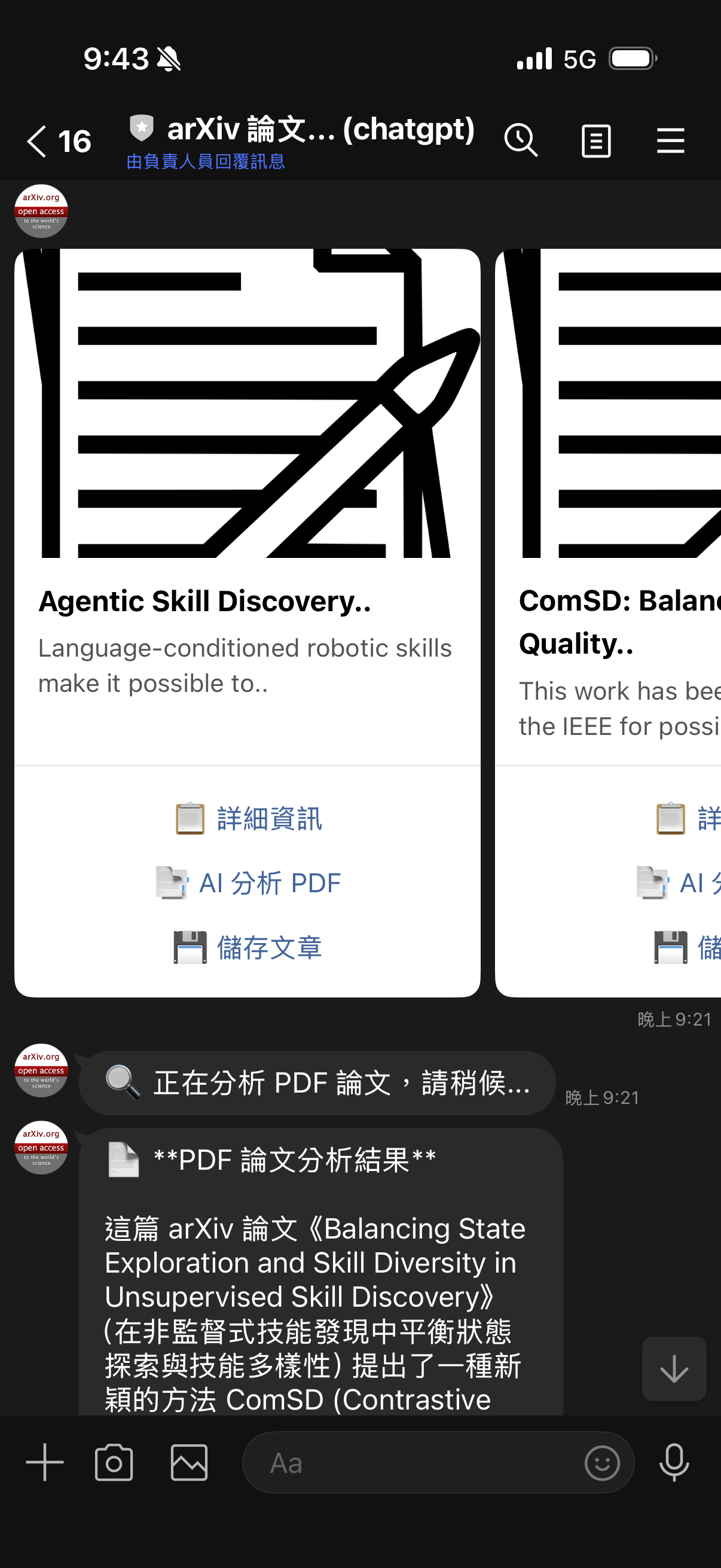Open the chat hamburger menu
The height and width of the screenshot is (1568, 721).
click(x=671, y=141)
